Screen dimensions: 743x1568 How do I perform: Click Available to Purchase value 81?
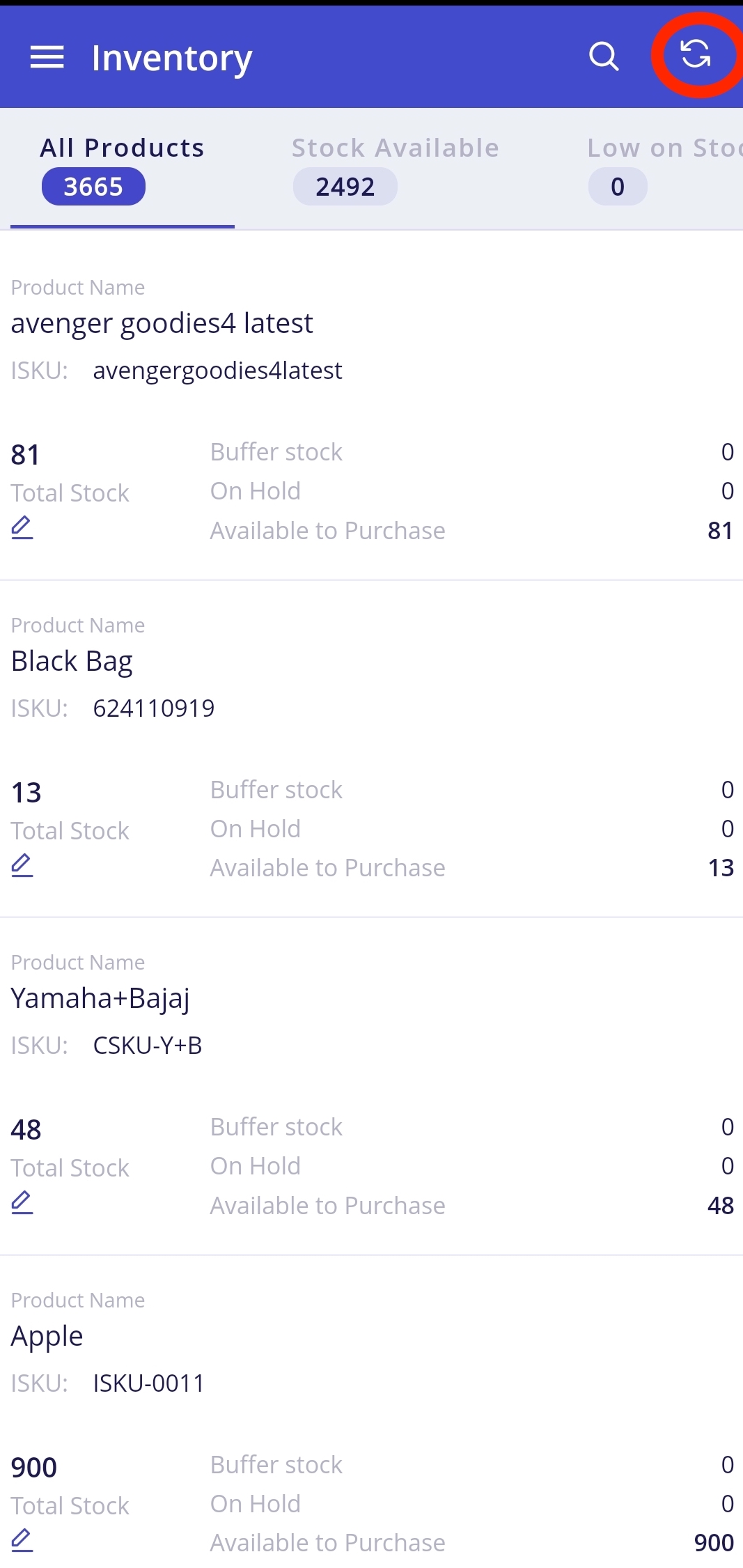point(720,529)
